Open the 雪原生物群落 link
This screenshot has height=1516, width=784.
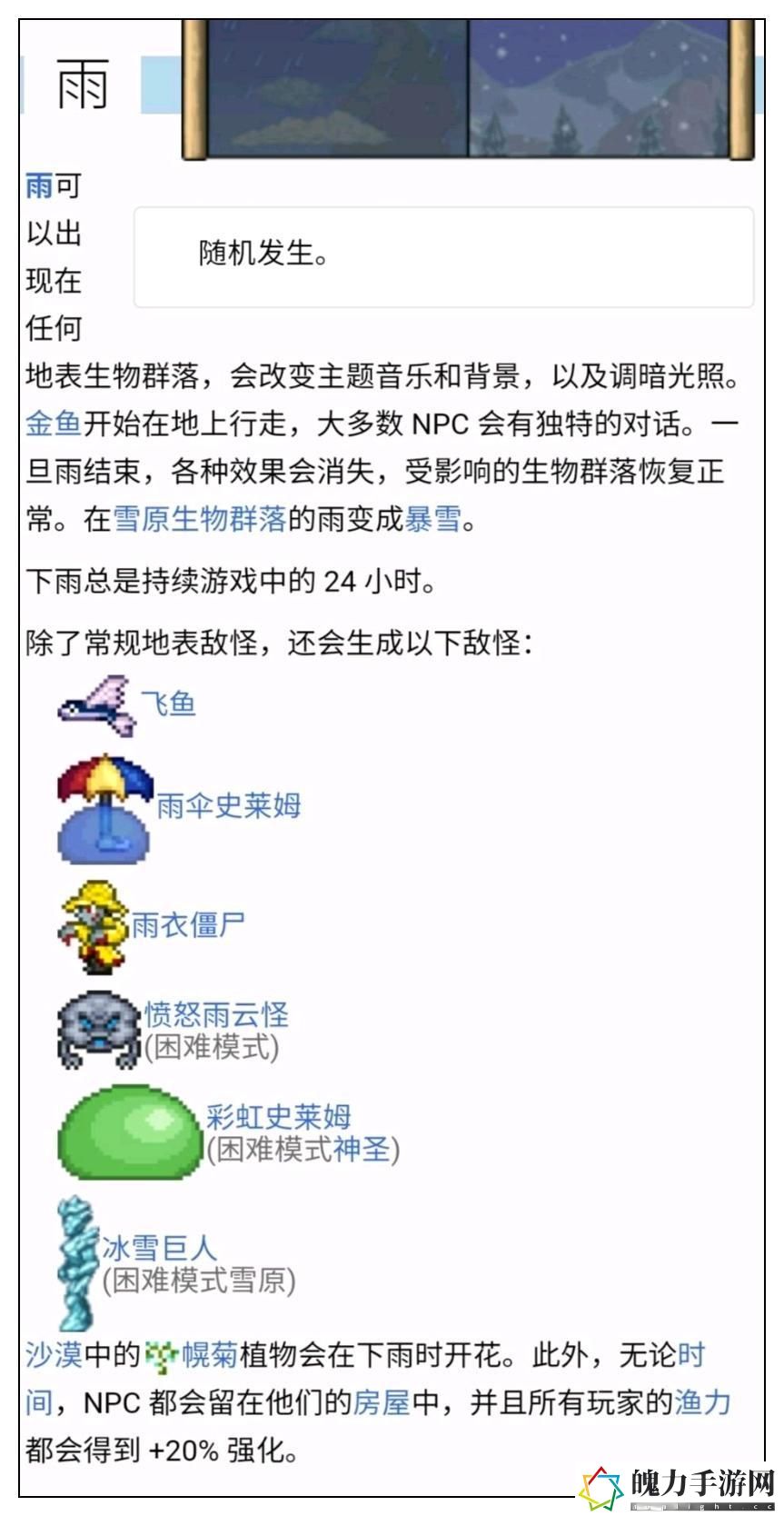pos(199,519)
